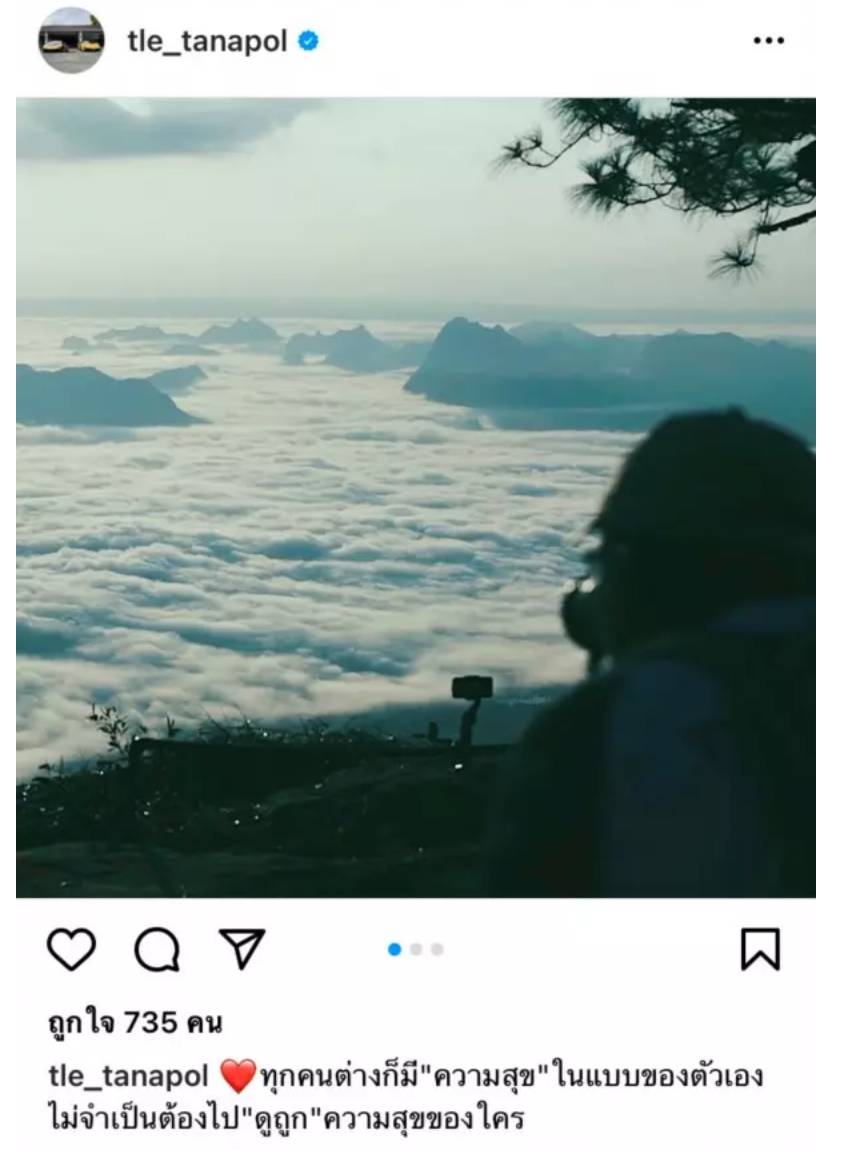Share the post via the paper plane icon

242,949
